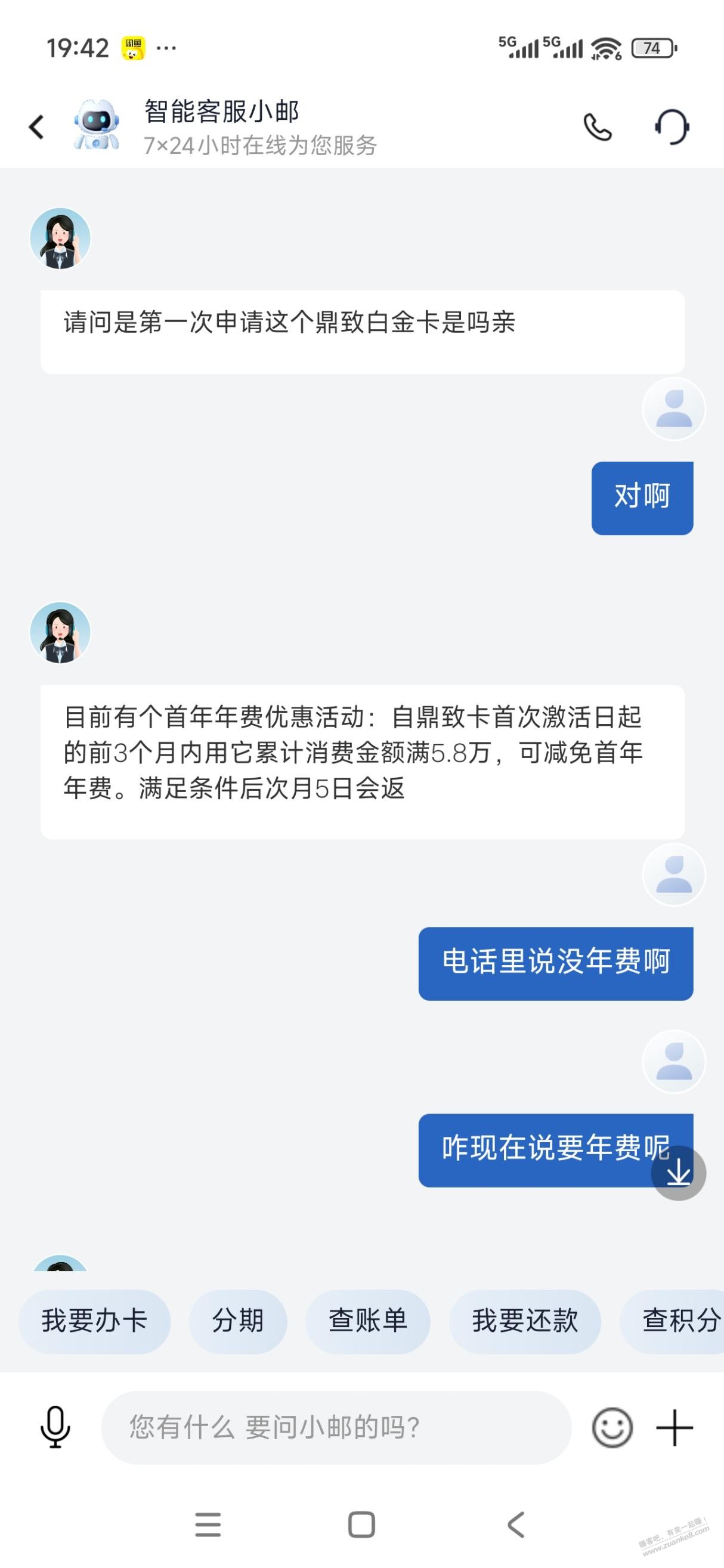Go back from the 智能客服小邮 chat
724x1568 pixels.
[36, 127]
